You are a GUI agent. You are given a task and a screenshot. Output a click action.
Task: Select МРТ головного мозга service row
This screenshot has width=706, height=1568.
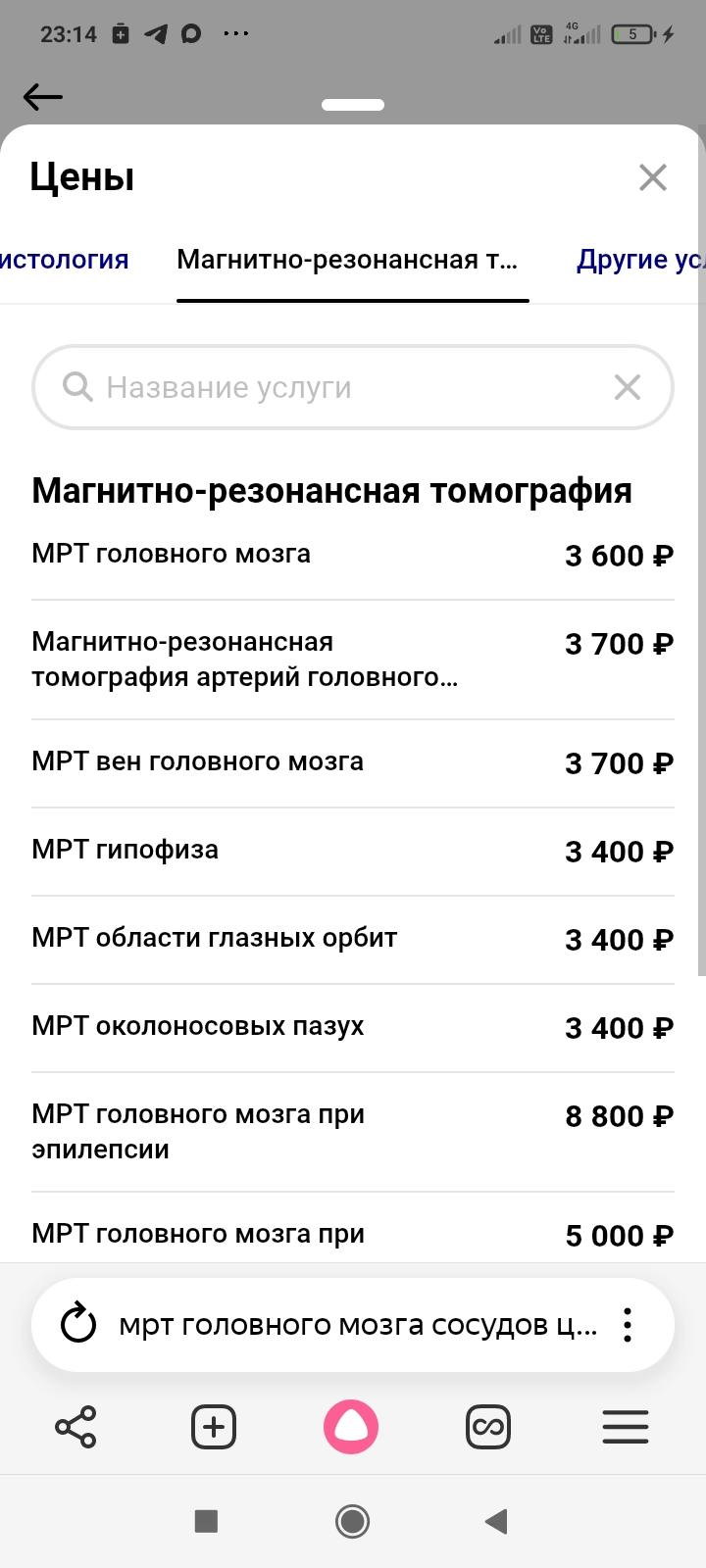point(294,554)
